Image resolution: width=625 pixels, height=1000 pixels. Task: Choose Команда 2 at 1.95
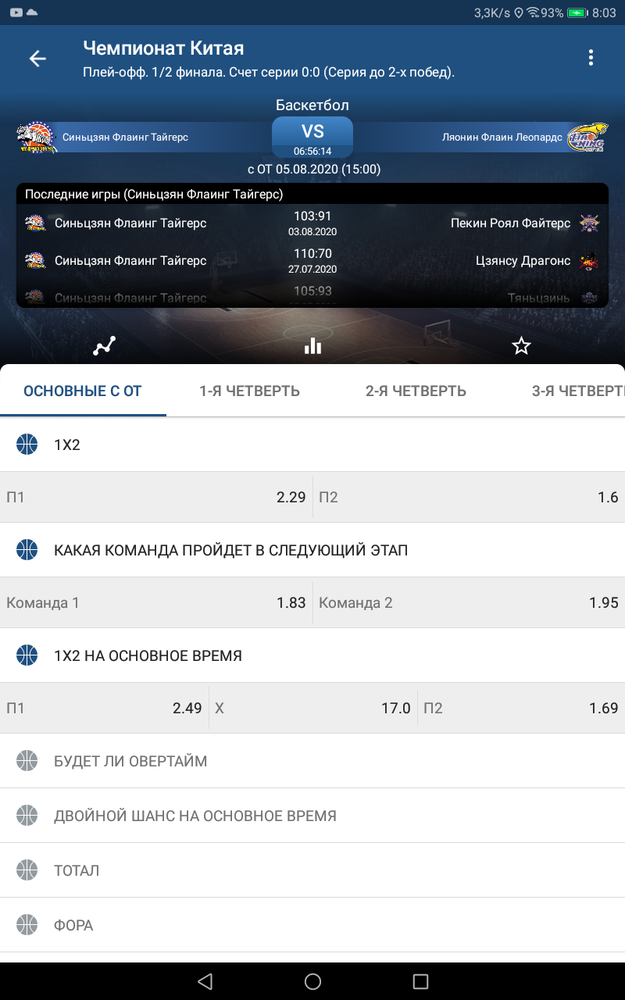coord(469,603)
